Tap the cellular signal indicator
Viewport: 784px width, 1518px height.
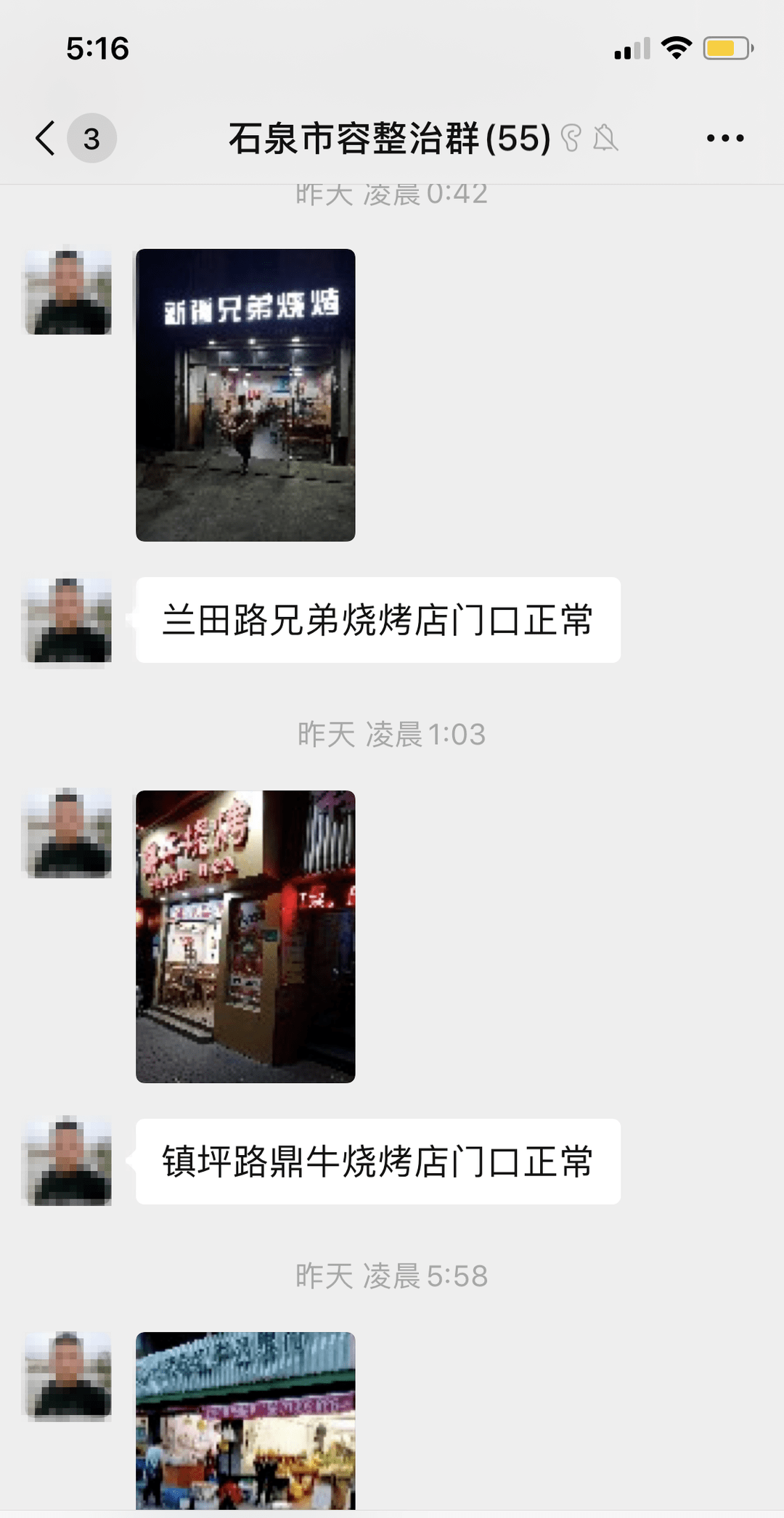629,47
